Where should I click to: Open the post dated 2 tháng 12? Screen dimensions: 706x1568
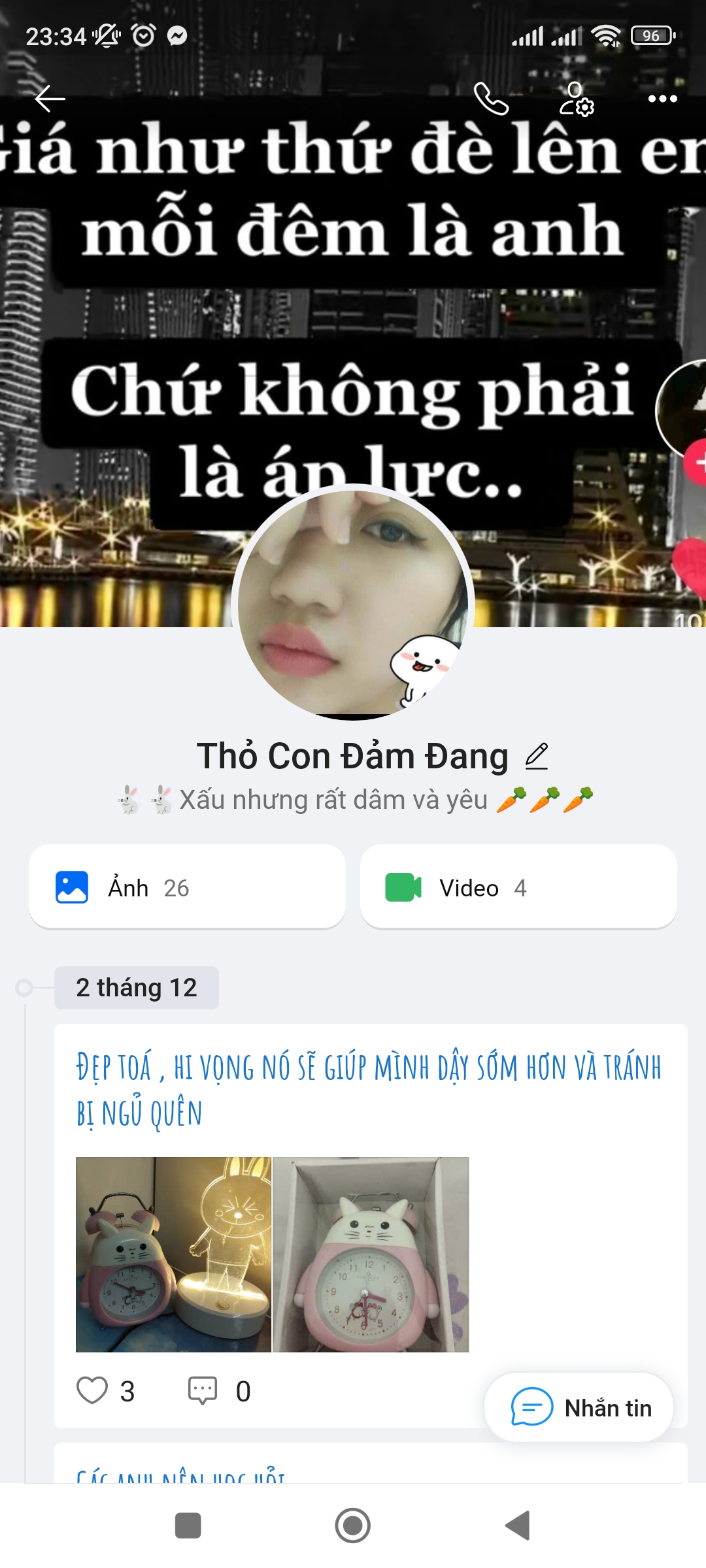[135, 988]
